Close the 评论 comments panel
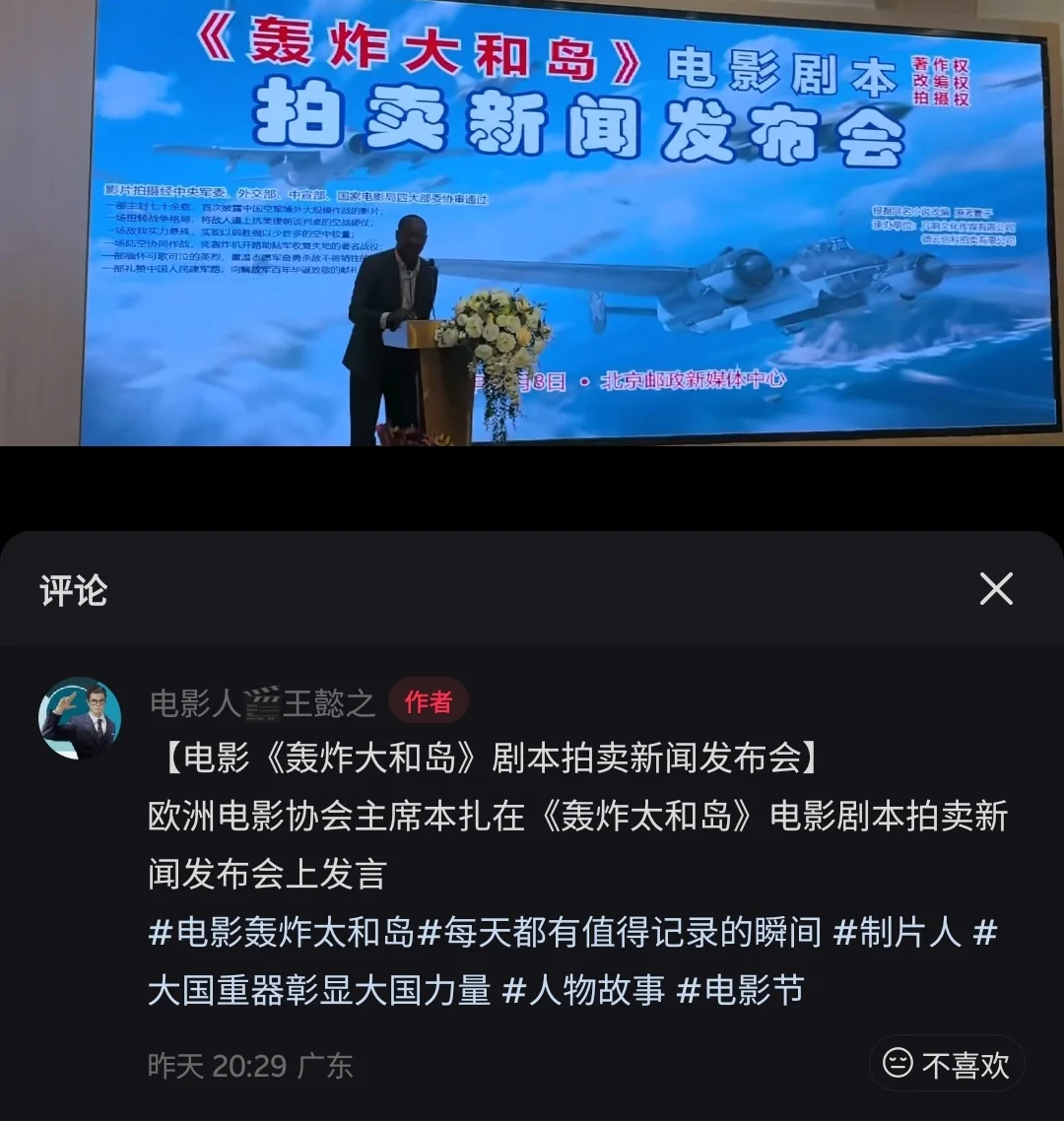1064x1121 pixels. 996,589
